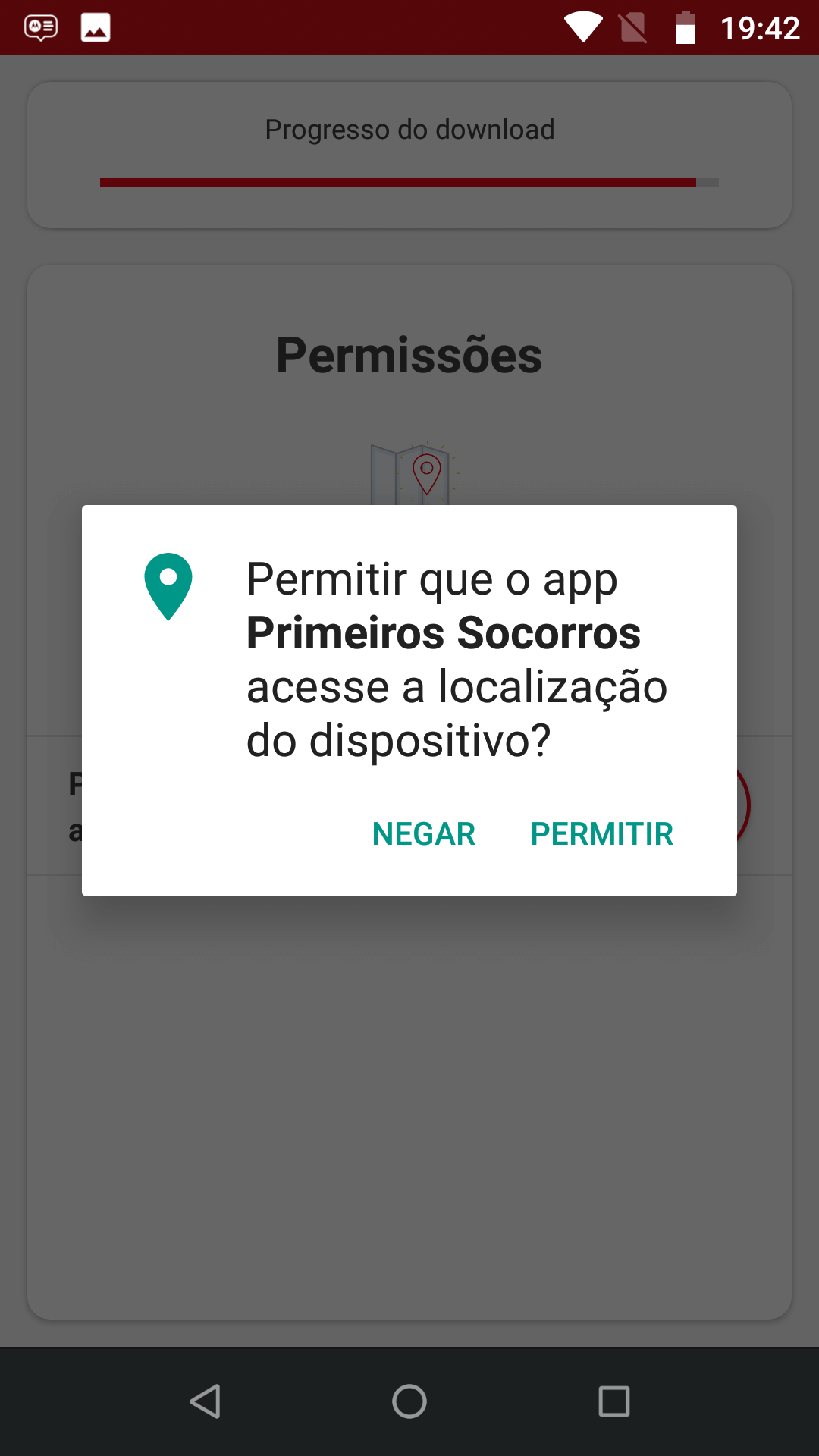Allow location access with PERMITIR

tap(601, 833)
